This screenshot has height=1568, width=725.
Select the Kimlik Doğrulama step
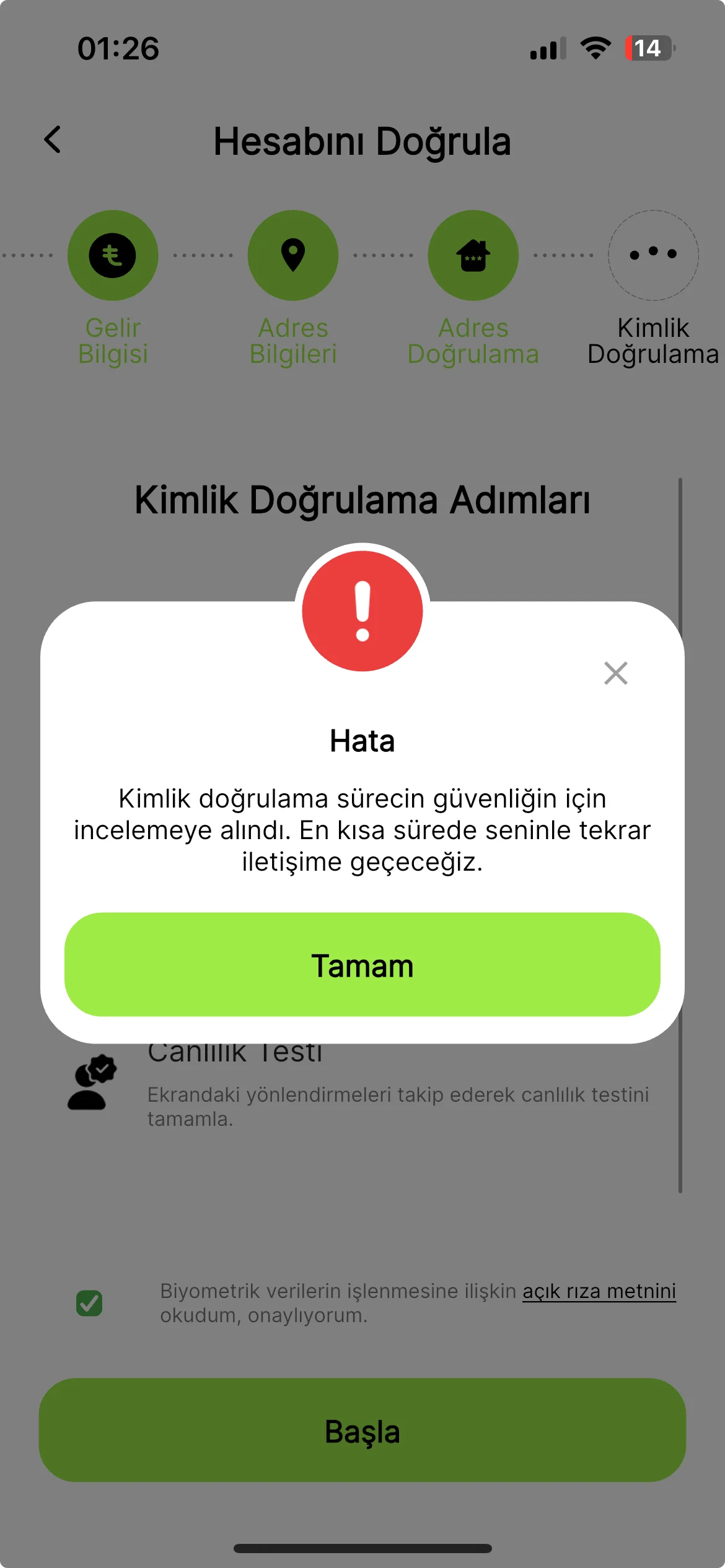652,256
